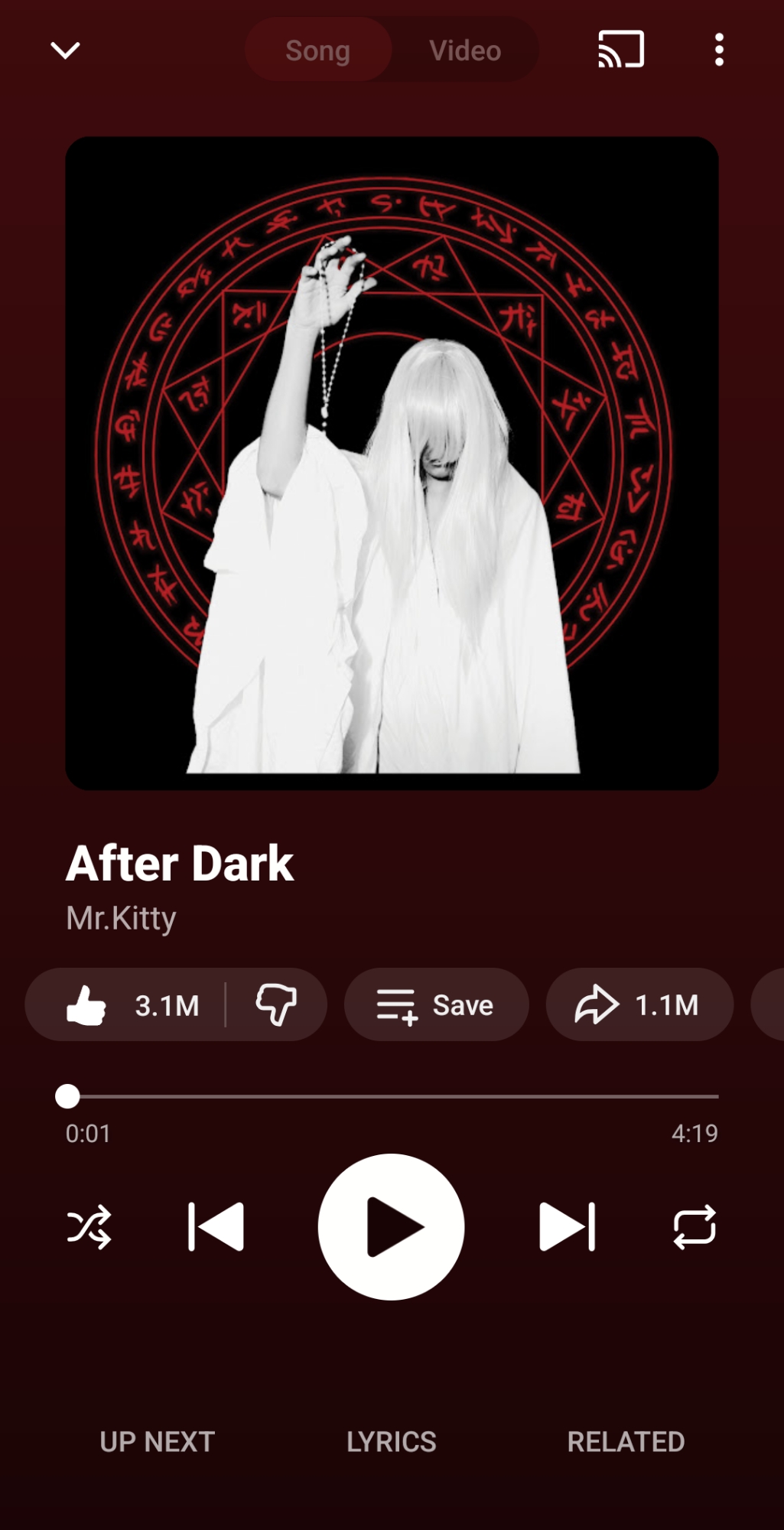Collapse the player with the down chevron

coord(65,50)
